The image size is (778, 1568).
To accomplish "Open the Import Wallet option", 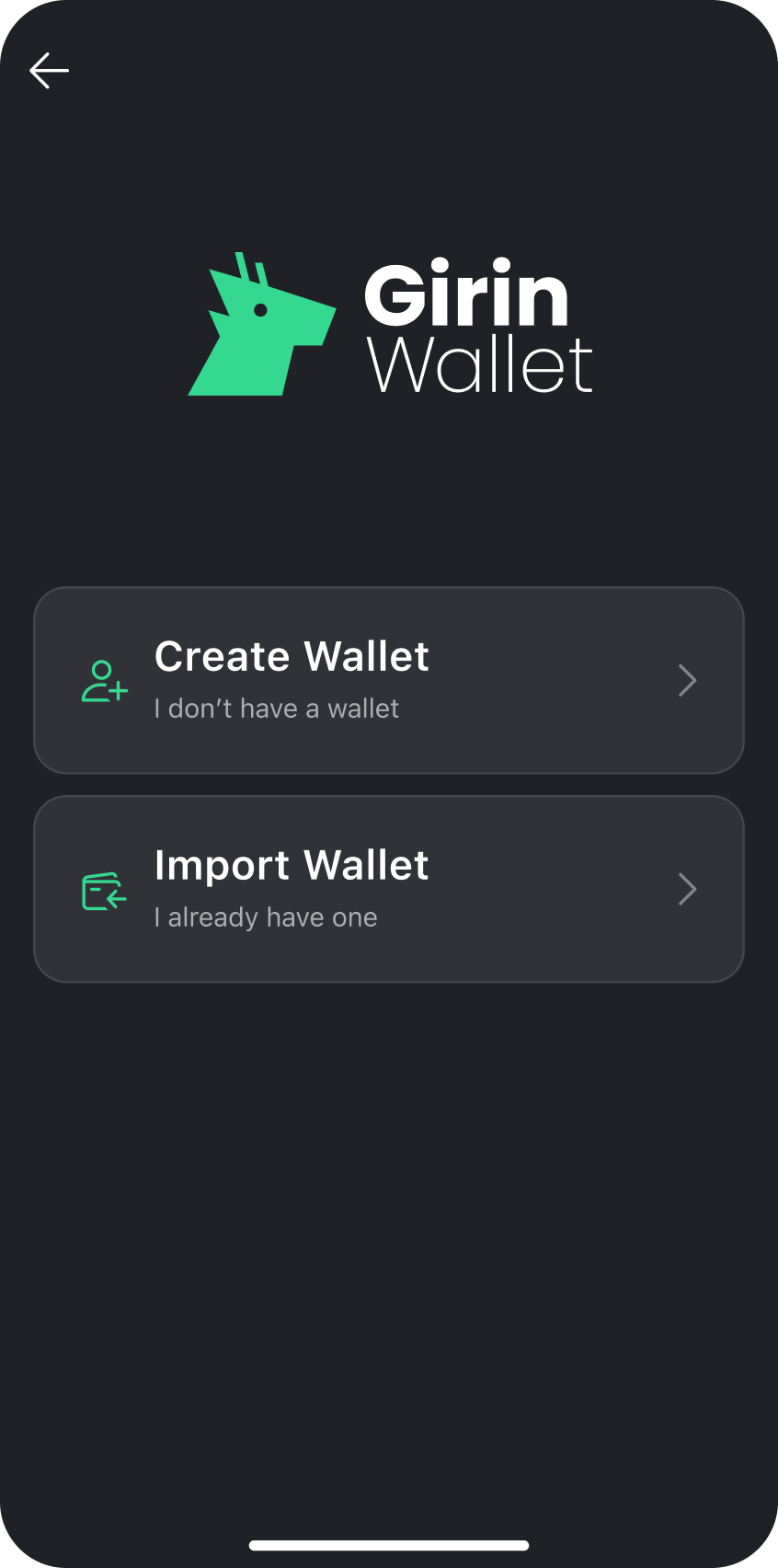I will (389, 889).
